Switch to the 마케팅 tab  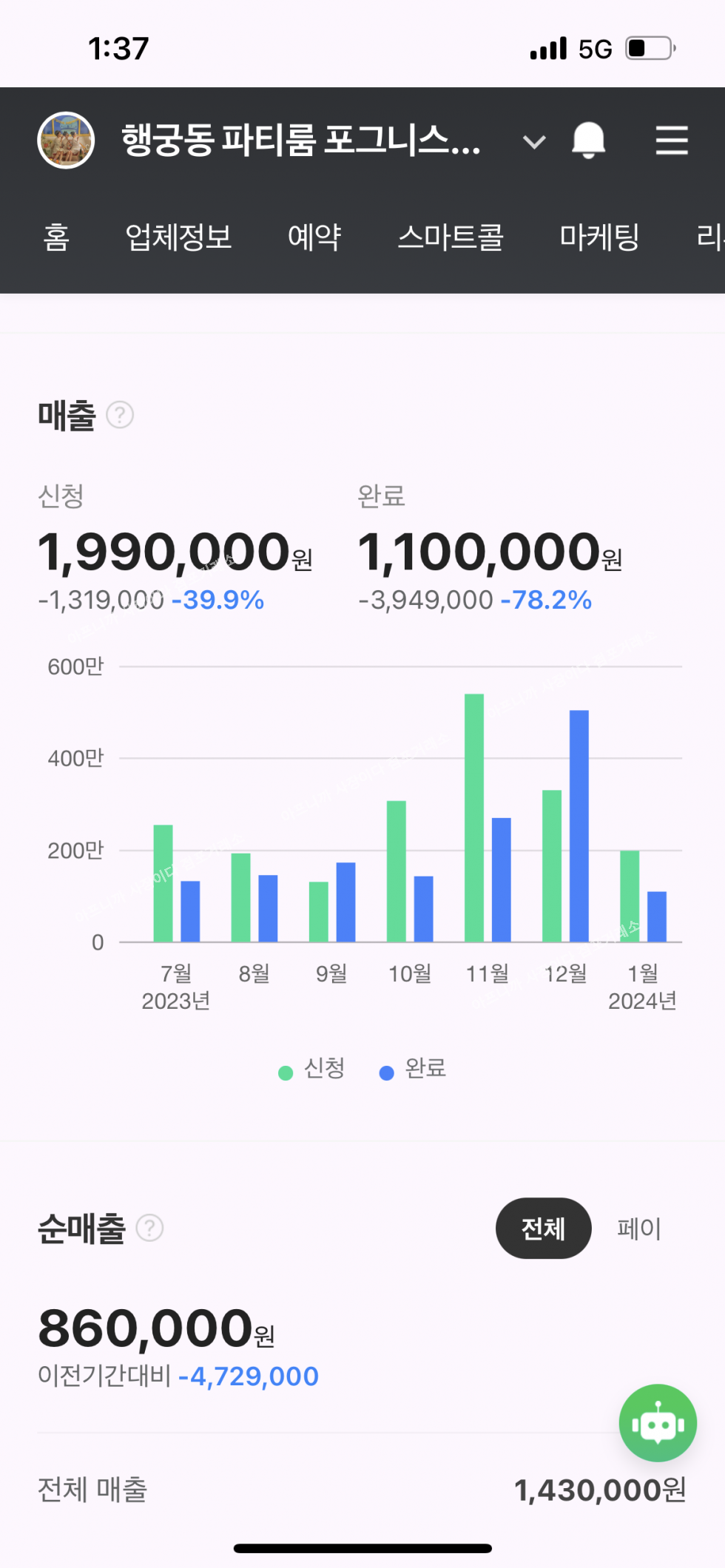pos(599,237)
